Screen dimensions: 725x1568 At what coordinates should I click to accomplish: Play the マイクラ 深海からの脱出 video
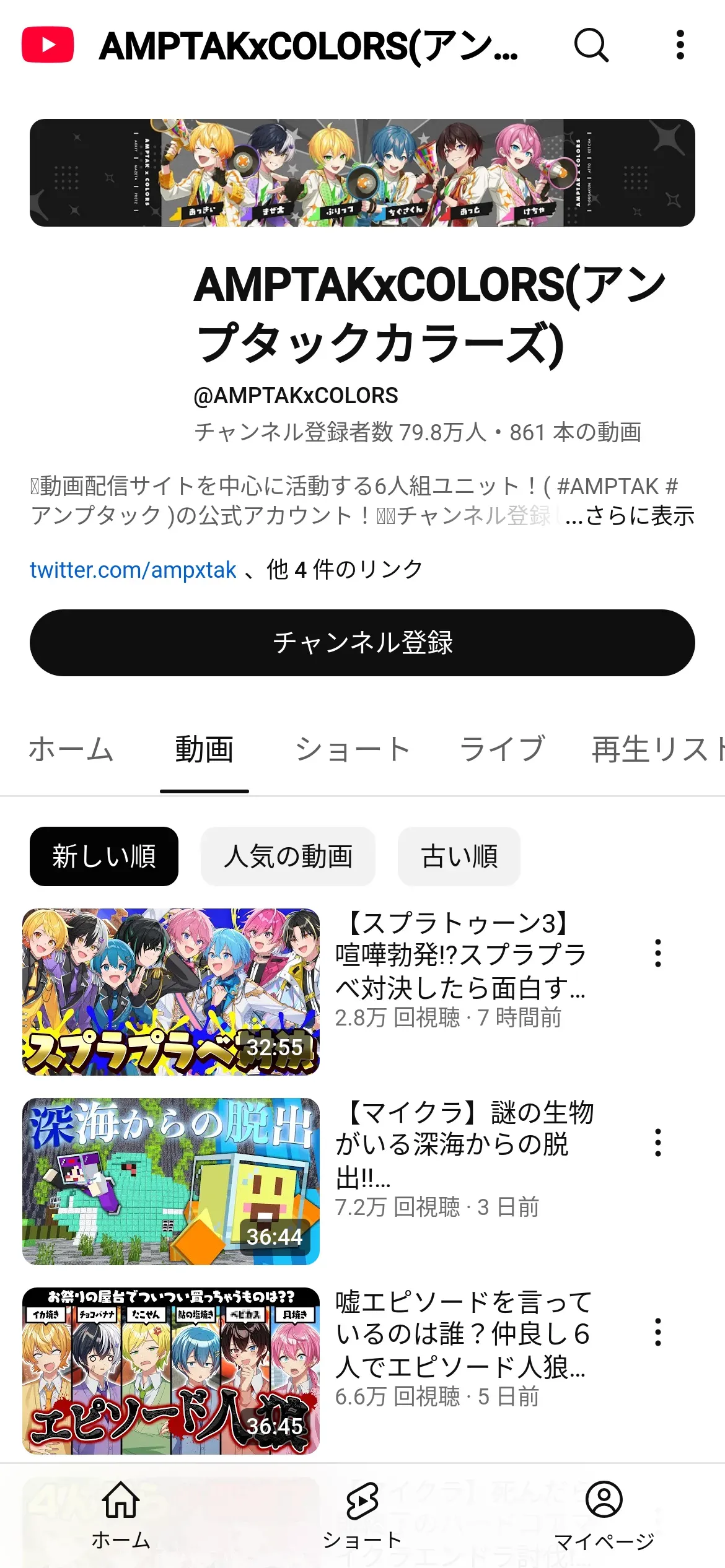171,1181
